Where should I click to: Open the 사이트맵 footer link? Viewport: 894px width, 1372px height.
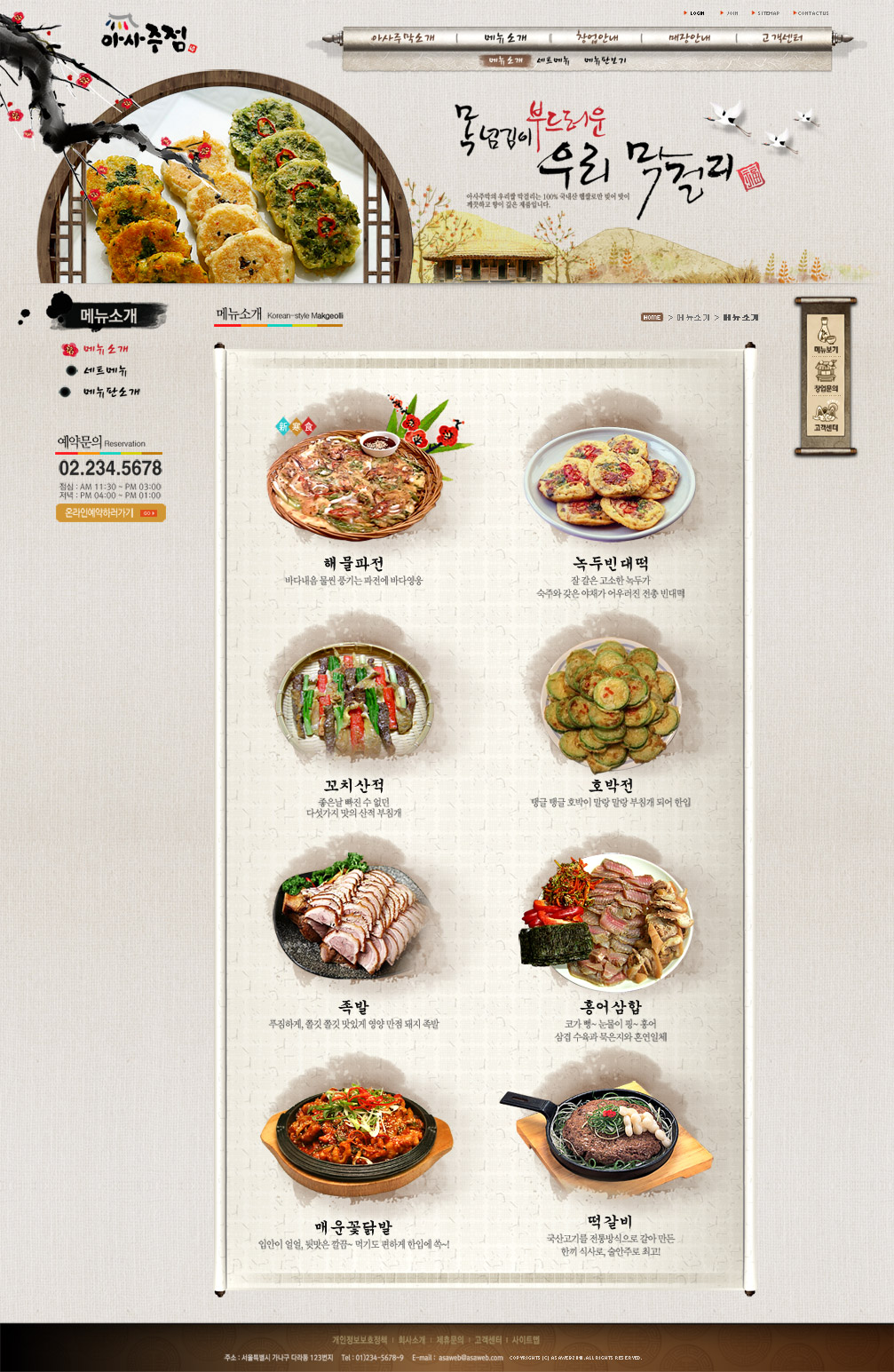[x=526, y=1340]
